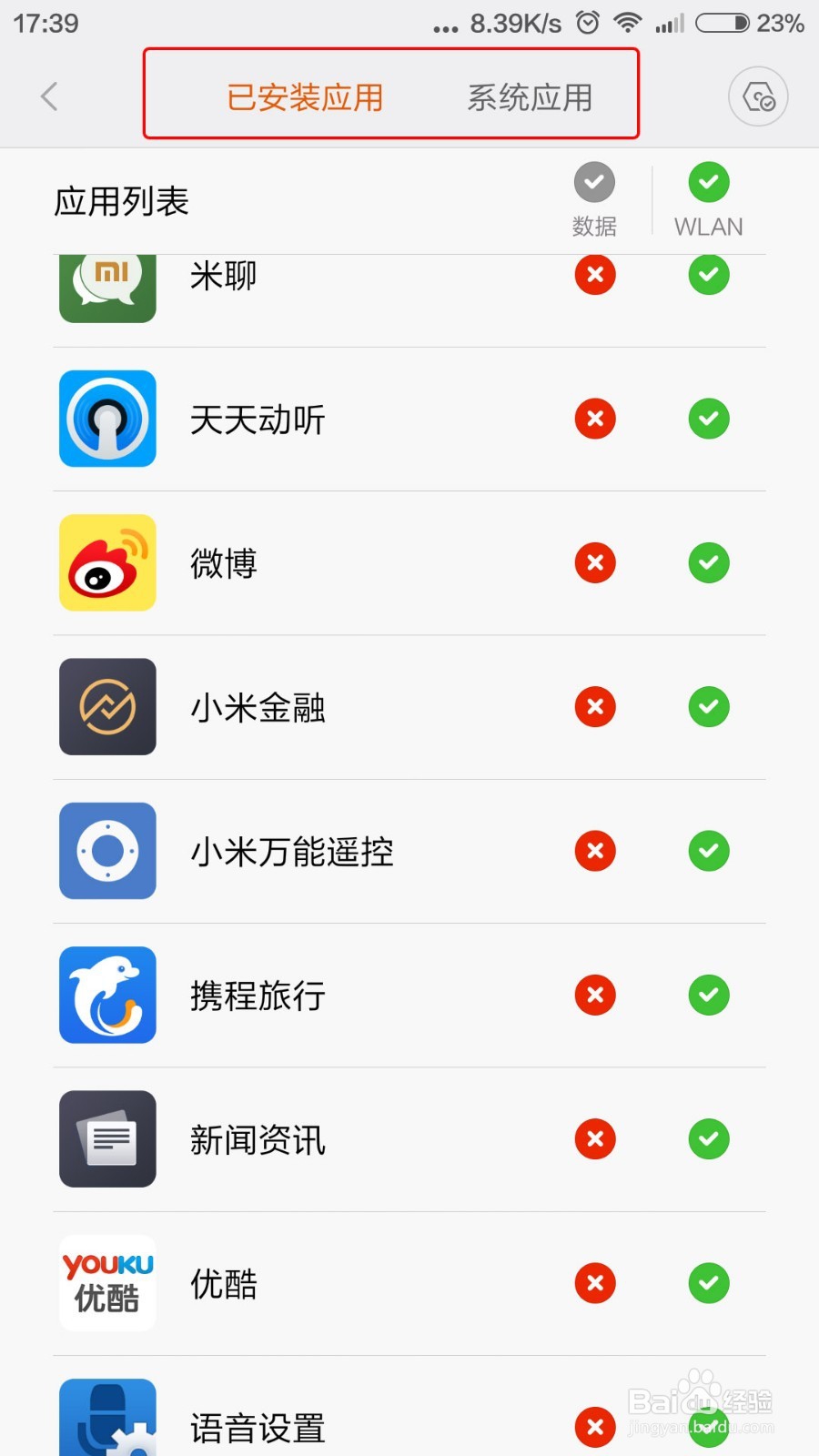Click the 天天动听 app icon

[106, 419]
